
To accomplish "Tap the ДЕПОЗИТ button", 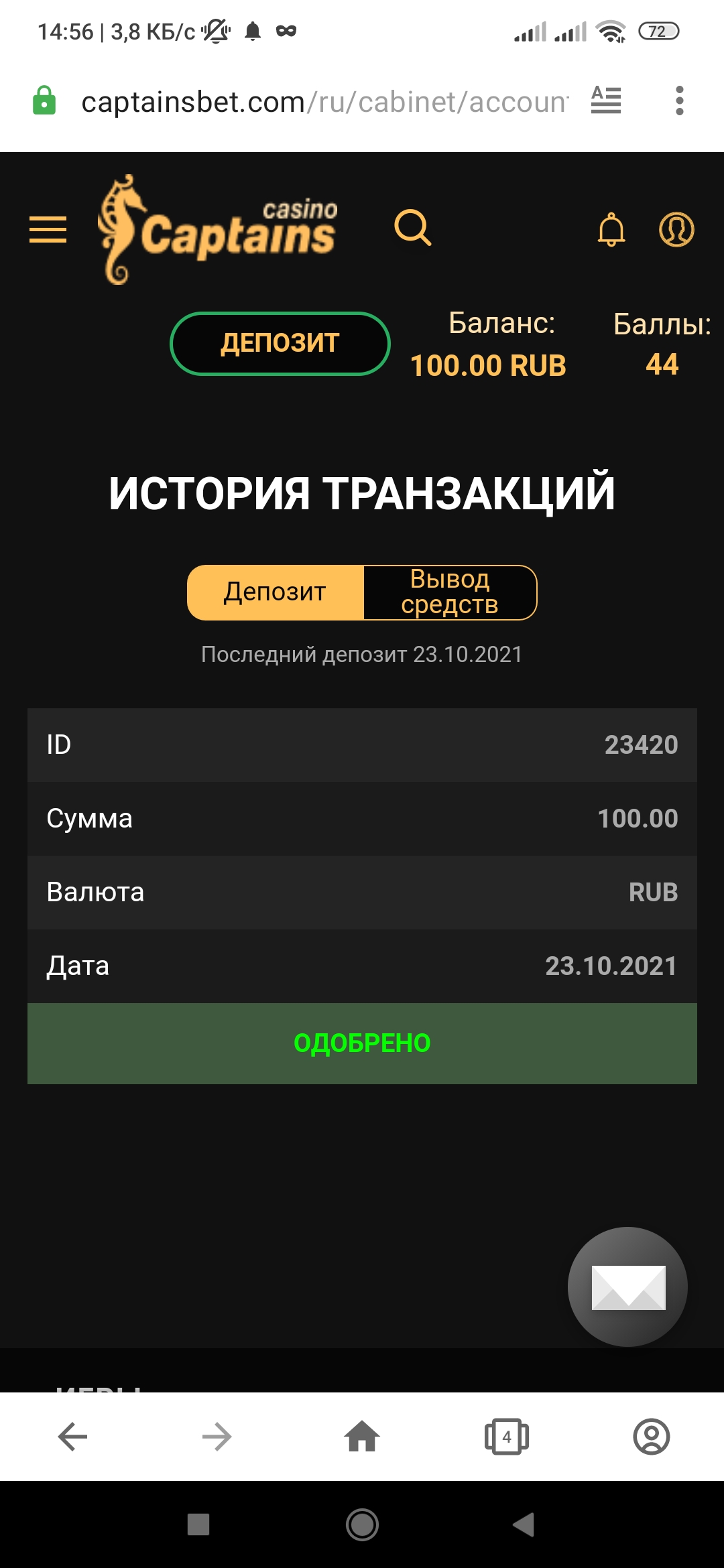I will click(x=280, y=343).
